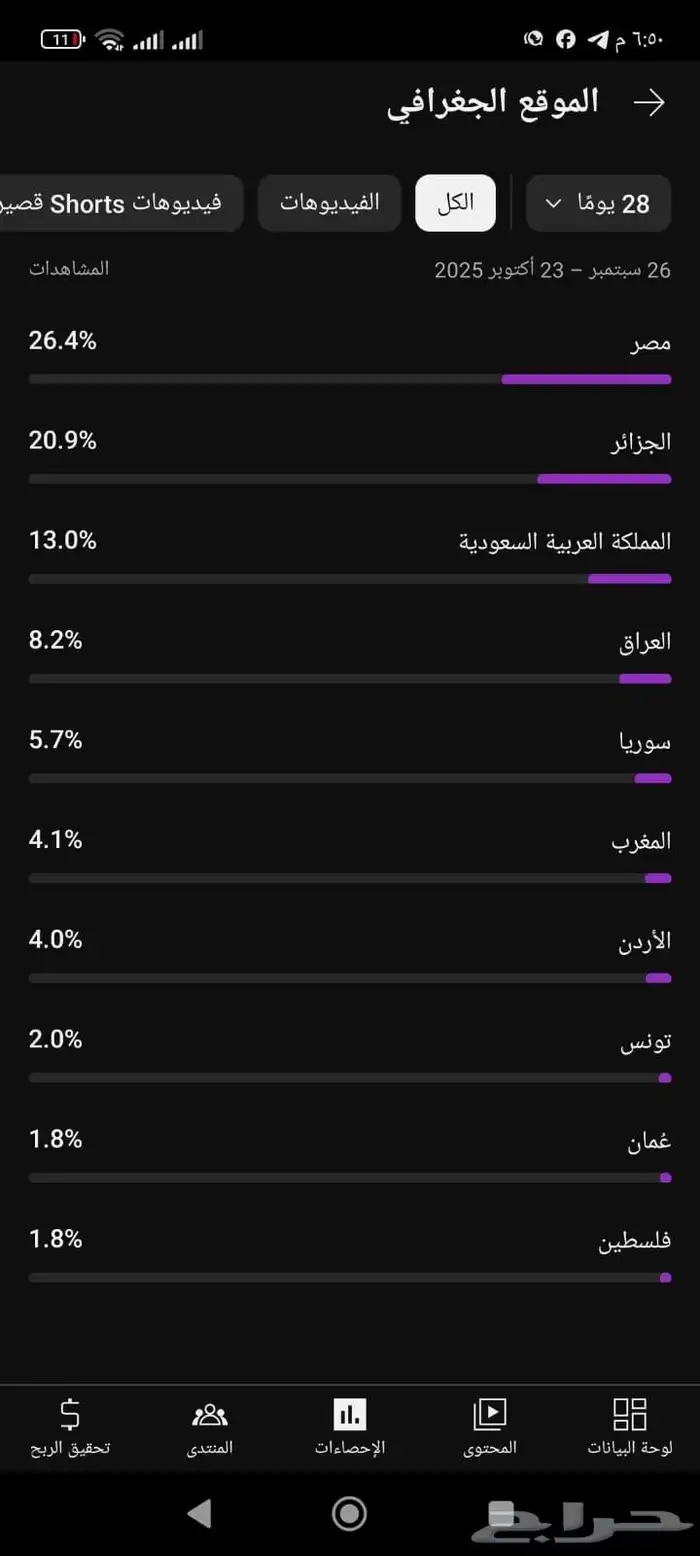Select the الكل filter chip
This screenshot has height=1556, width=700.
pos(455,203)
